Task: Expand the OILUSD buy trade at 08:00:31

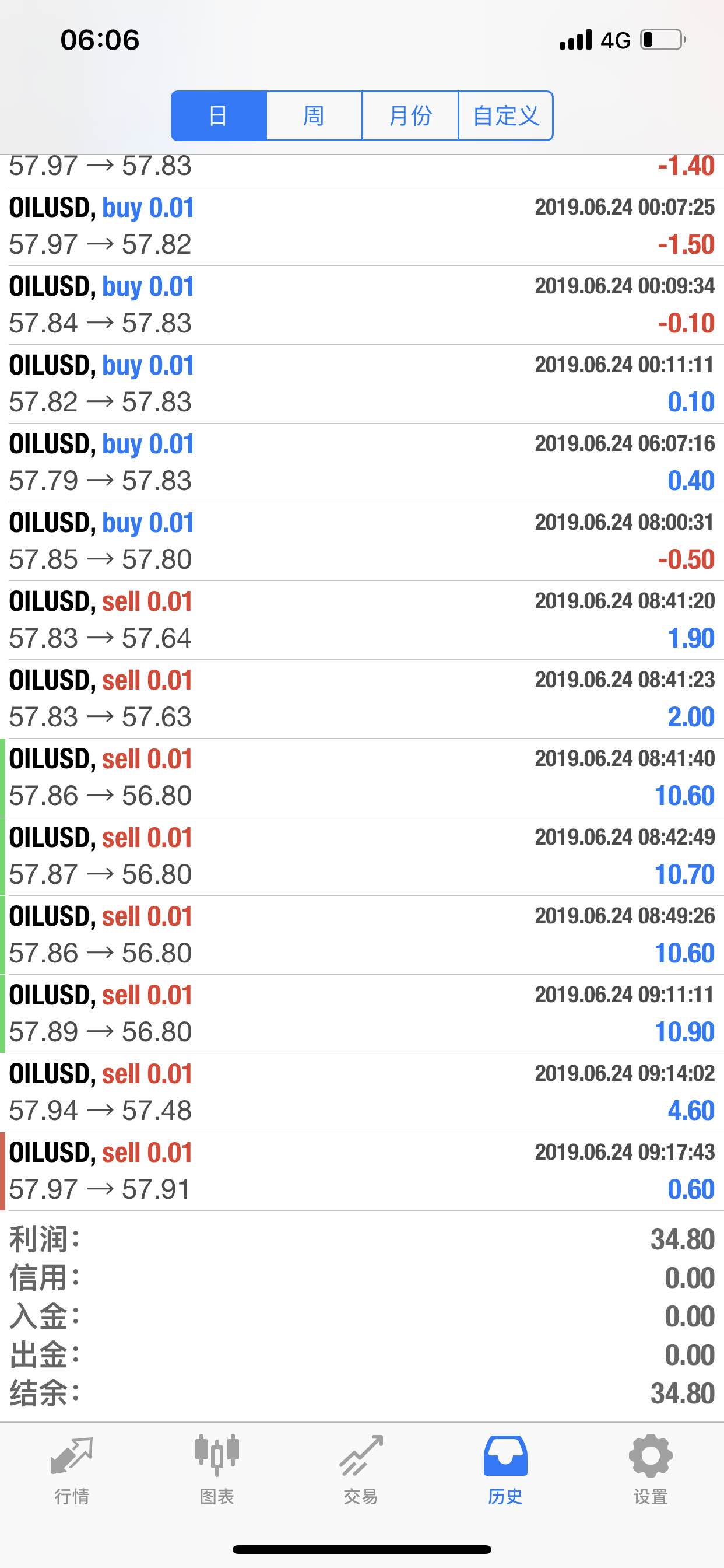Action: 362,541
